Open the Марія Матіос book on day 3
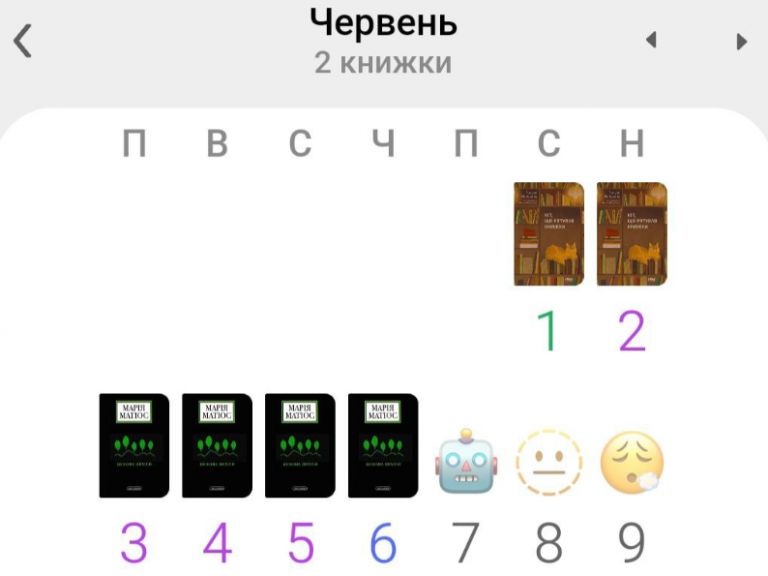768x576 pixels. 134,445
